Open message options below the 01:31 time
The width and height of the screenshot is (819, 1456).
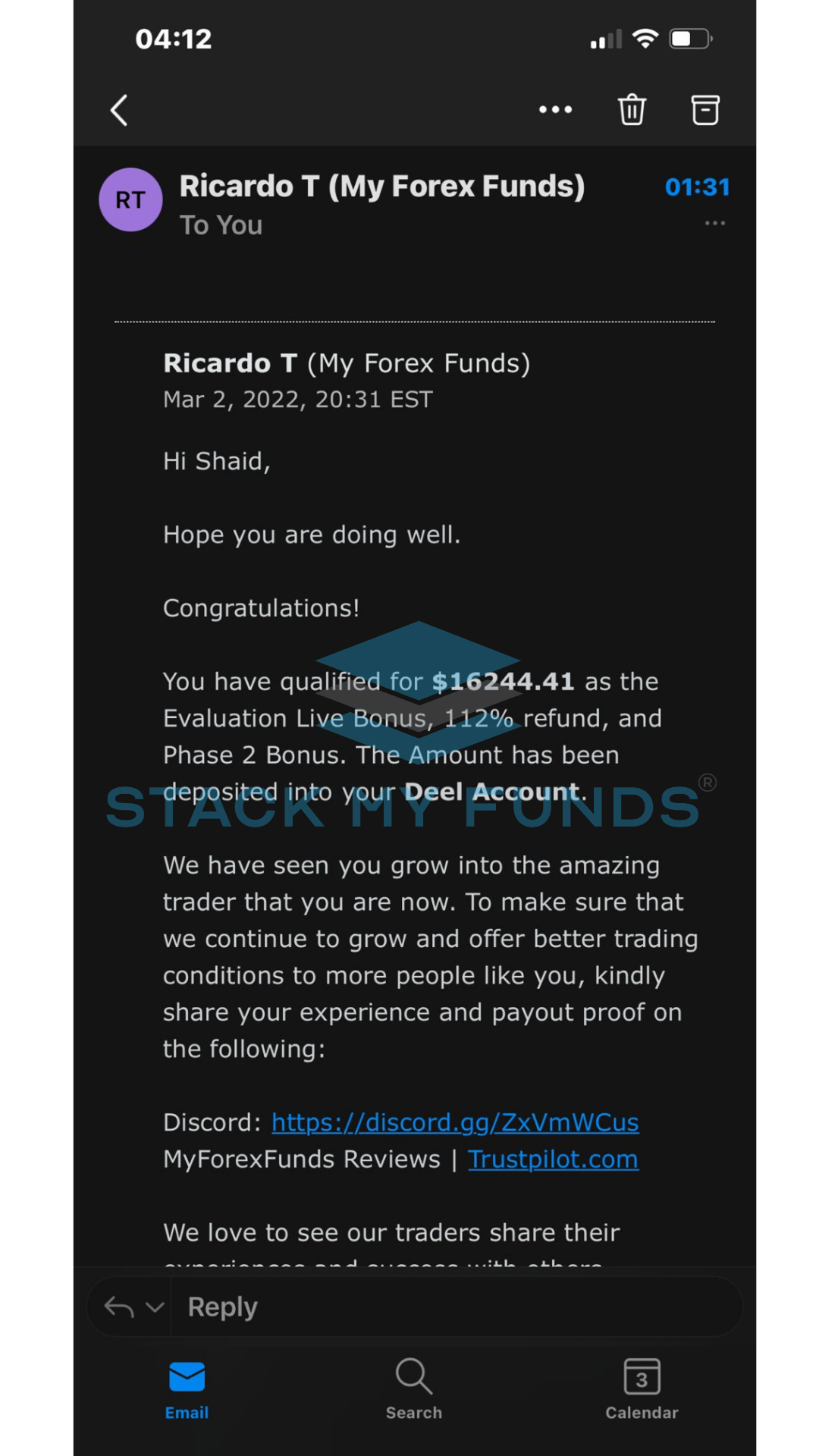[x=714, y=224]
